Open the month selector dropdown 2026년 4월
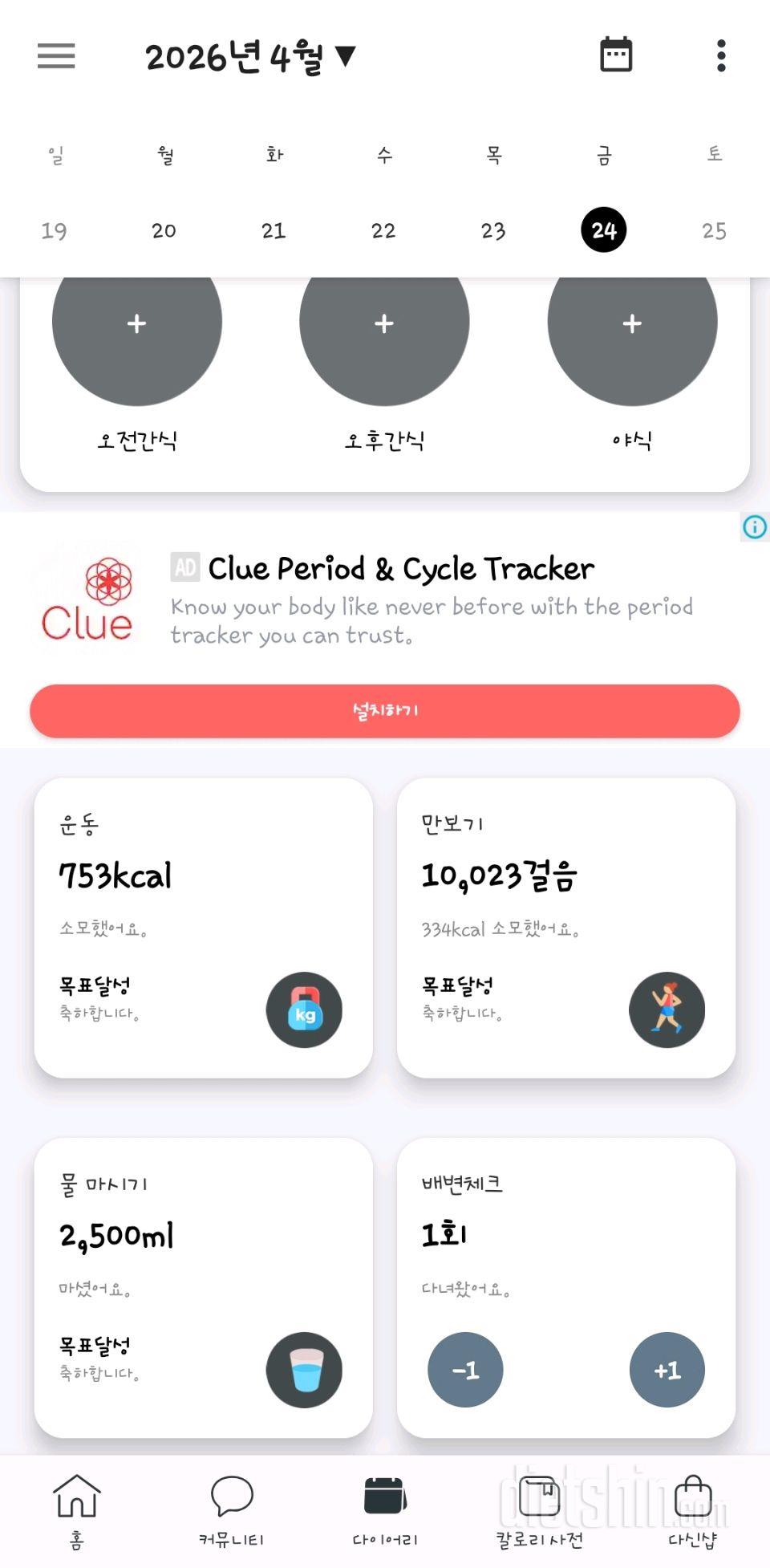Screen dimensions: 770x1568 (x=249, y=56)
